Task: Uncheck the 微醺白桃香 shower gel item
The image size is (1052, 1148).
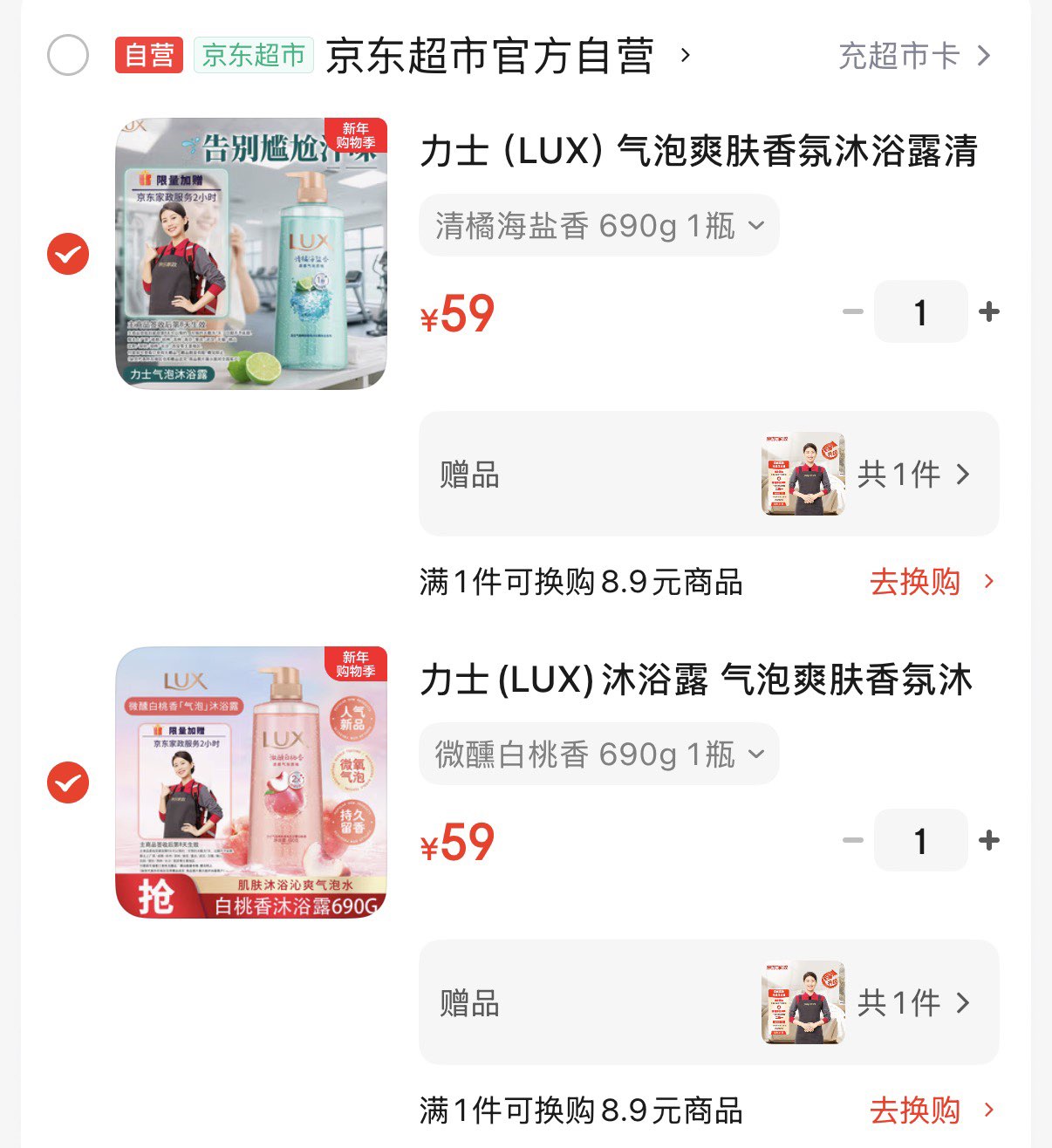Action: pos(68,782)
